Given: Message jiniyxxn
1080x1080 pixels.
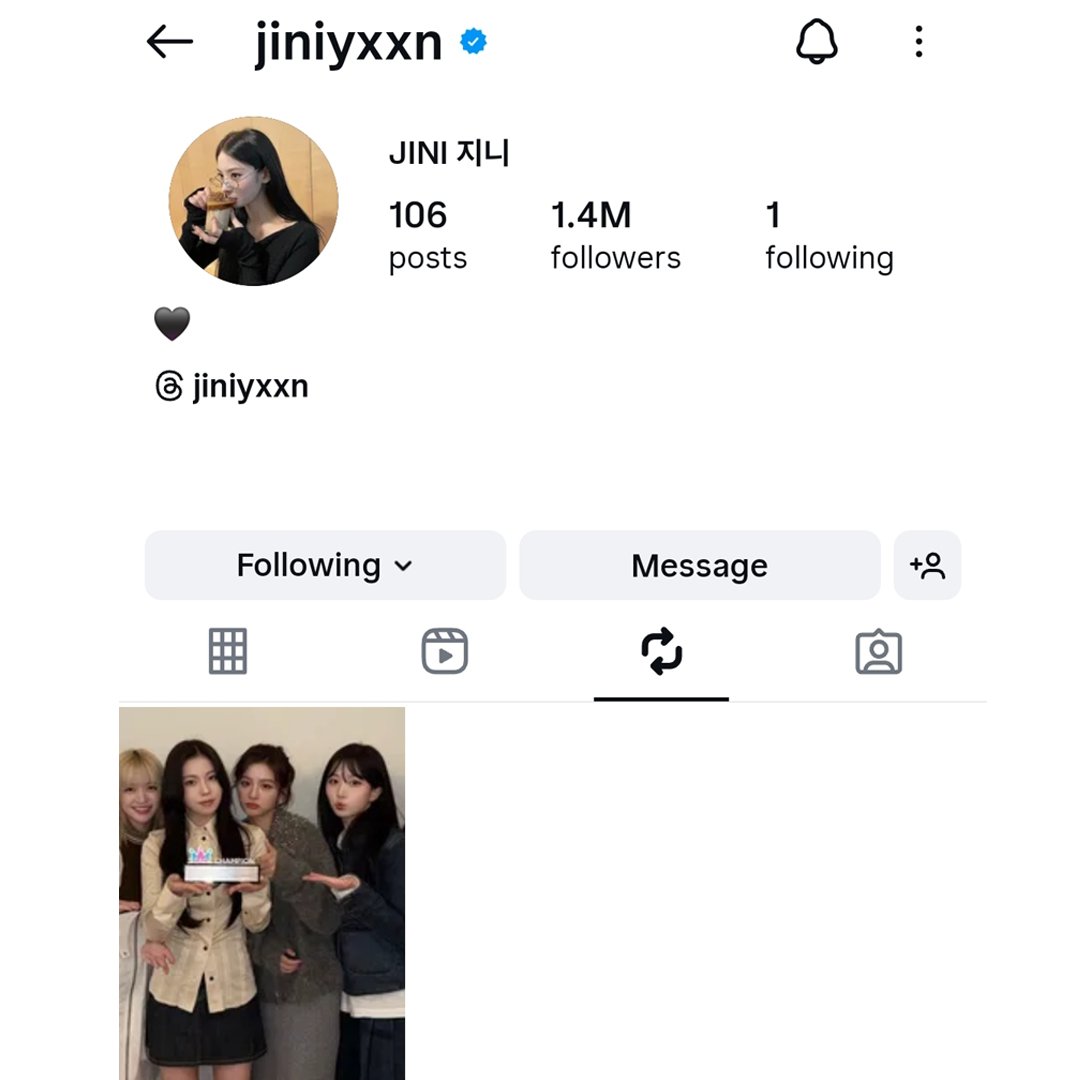Looking at the screenshot, I should tap(699, 566).
